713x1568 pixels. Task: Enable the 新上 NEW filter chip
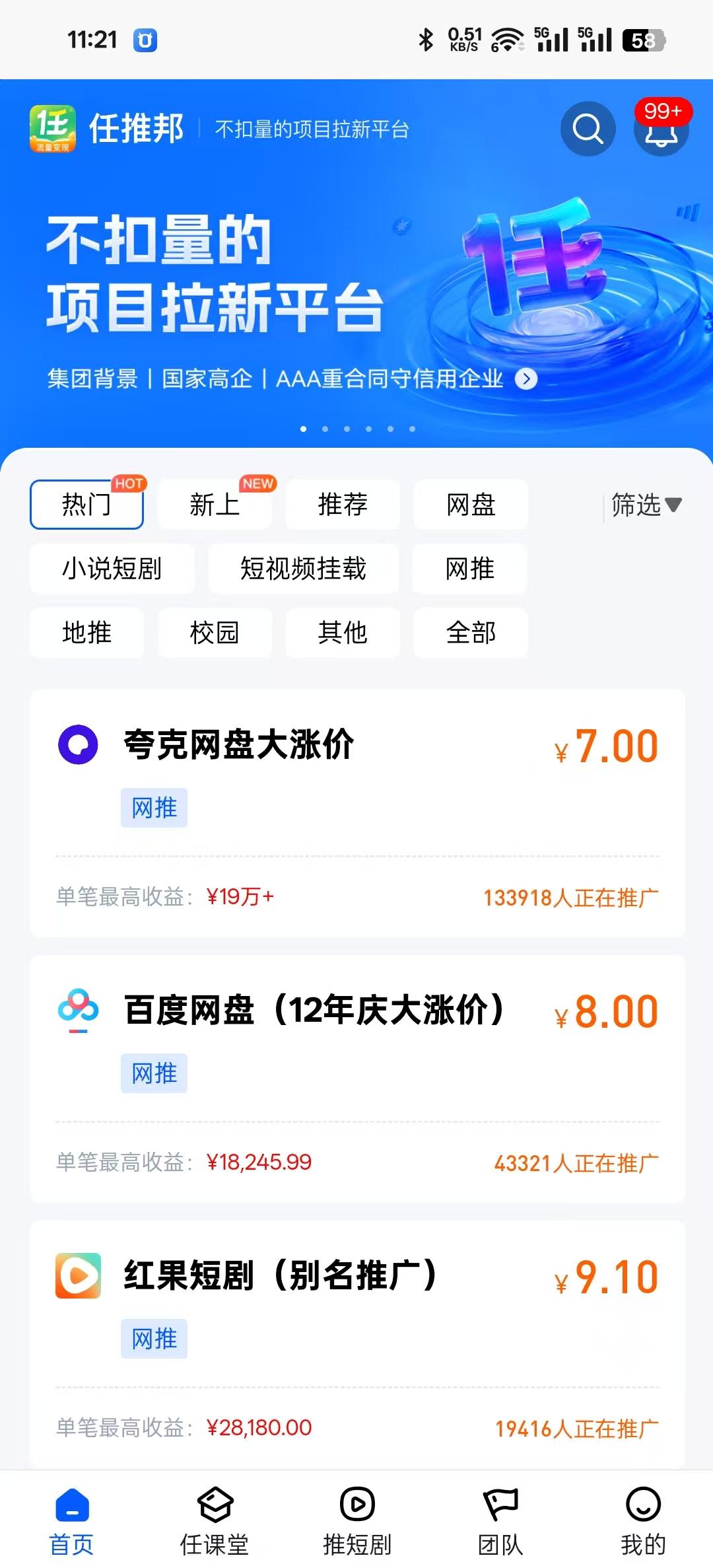[214, 505]
